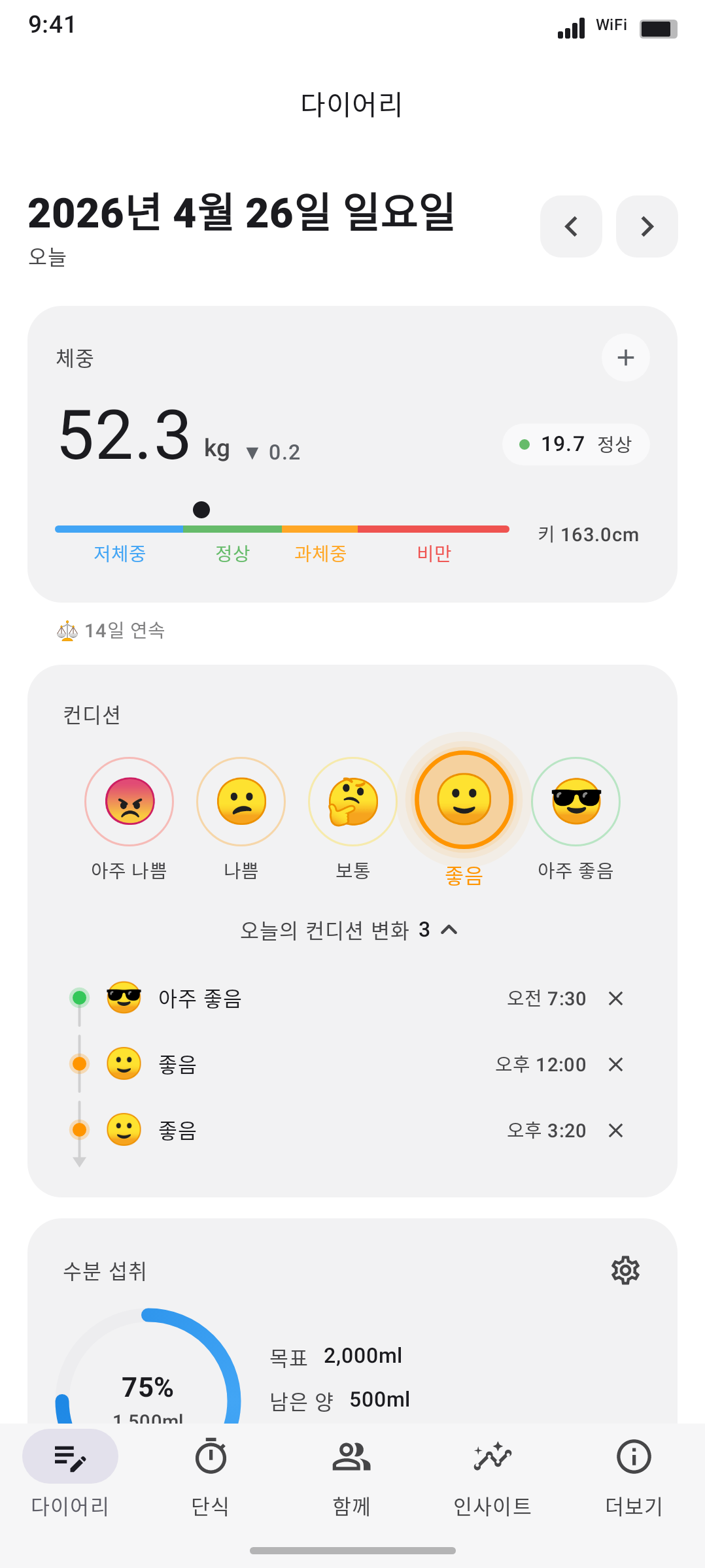The height and width of the screenshot is (1568, 705).
Task: Choose the 보통 condition emoji
Action: pyautogui.click(x=352, y=801)
